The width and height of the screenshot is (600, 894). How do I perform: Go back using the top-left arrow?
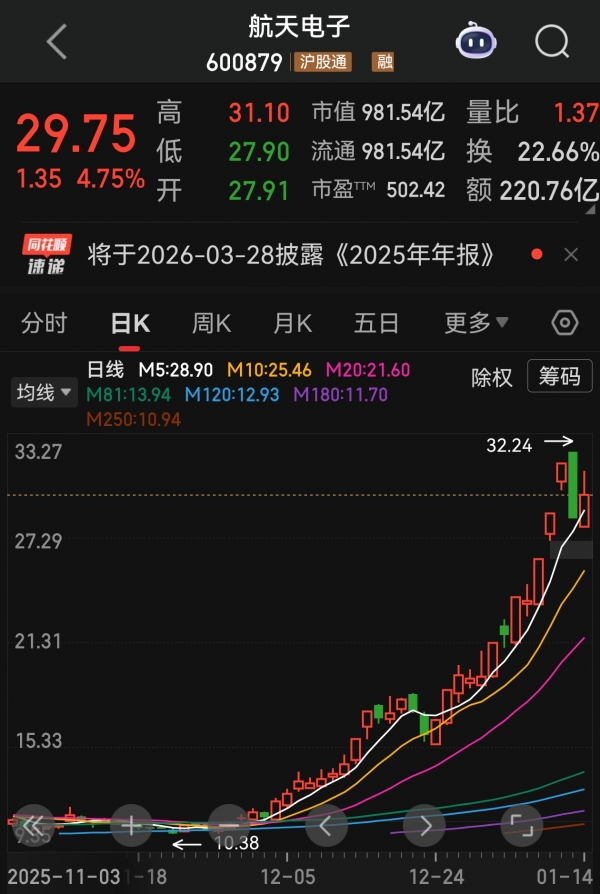point(57,42)
